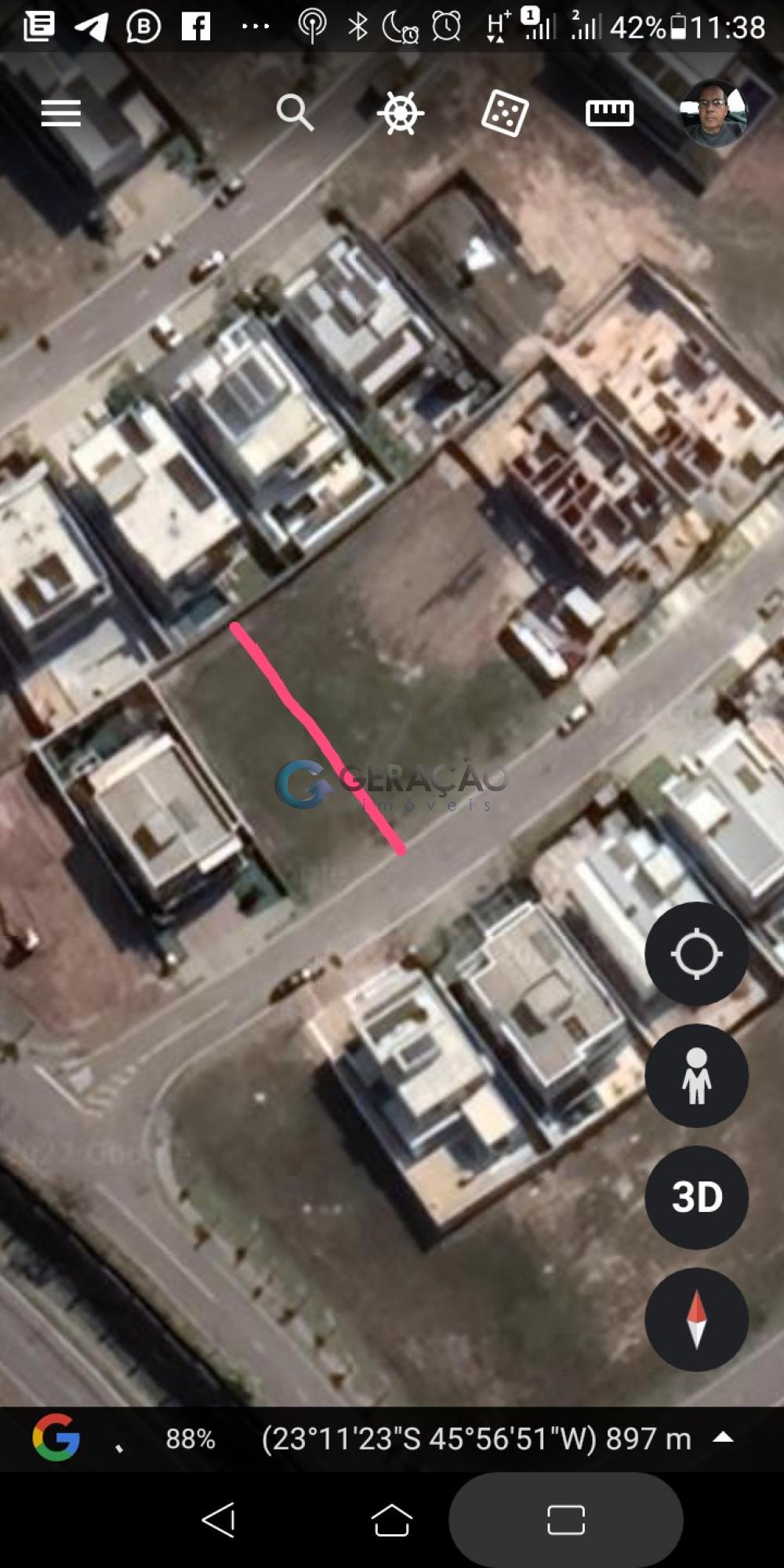Tap the dice for a random place

(x=504, y=114)
